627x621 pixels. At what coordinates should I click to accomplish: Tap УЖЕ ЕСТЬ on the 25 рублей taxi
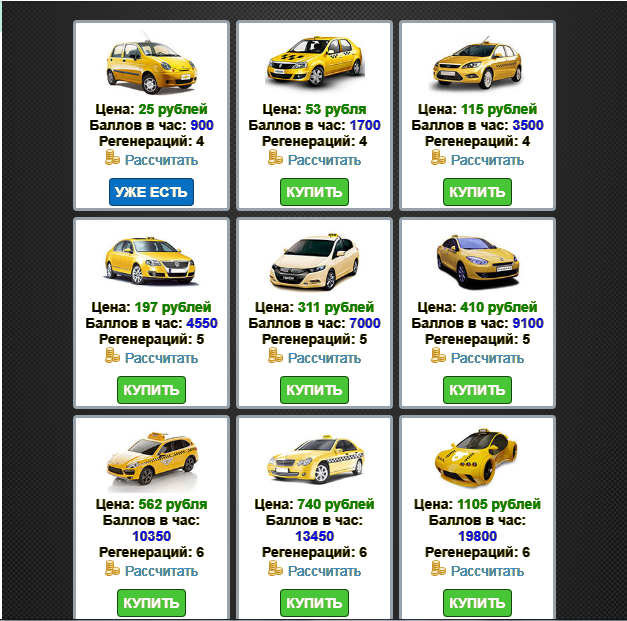coord(151,192)
